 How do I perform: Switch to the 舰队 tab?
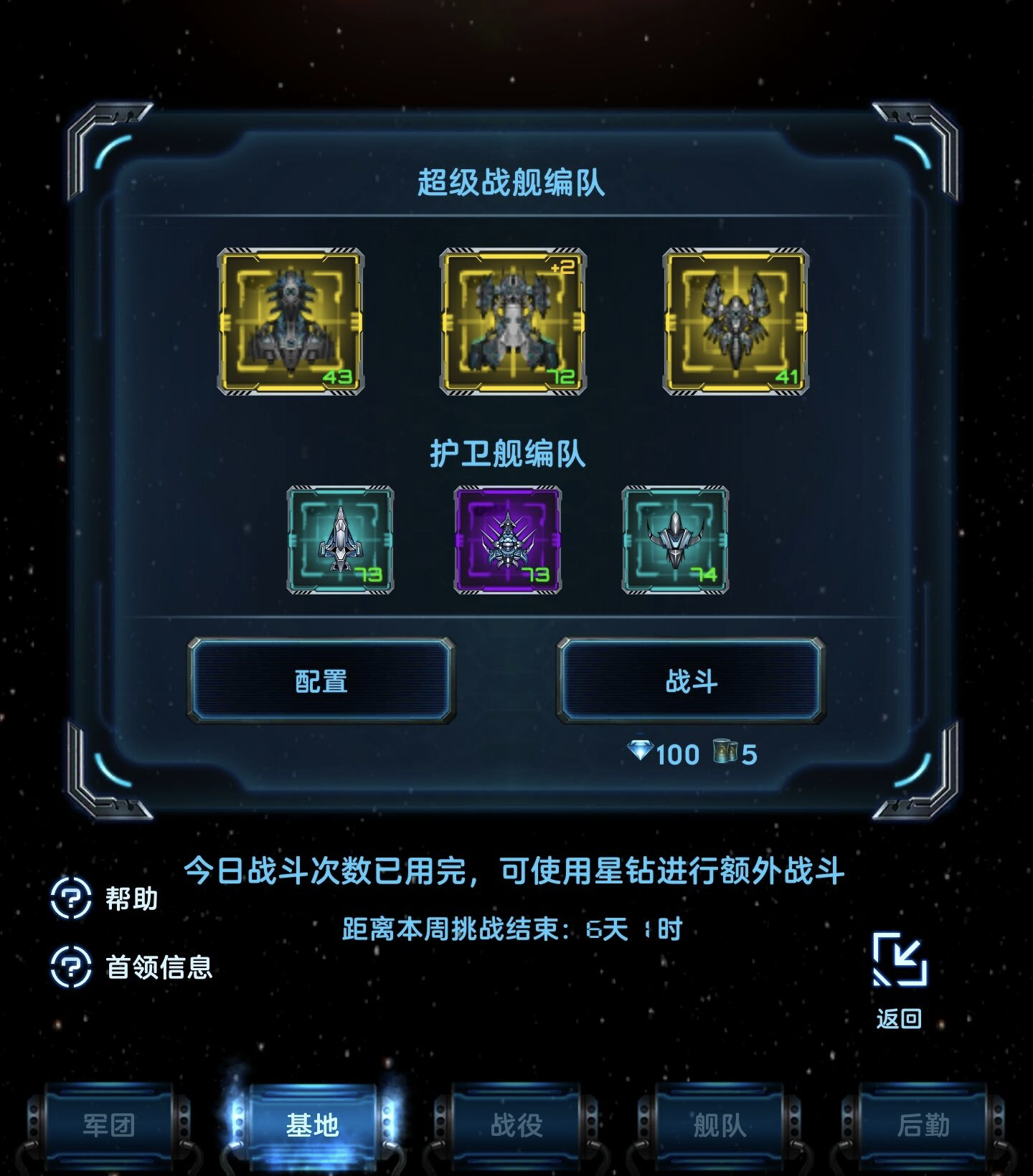click(720, 1125)
